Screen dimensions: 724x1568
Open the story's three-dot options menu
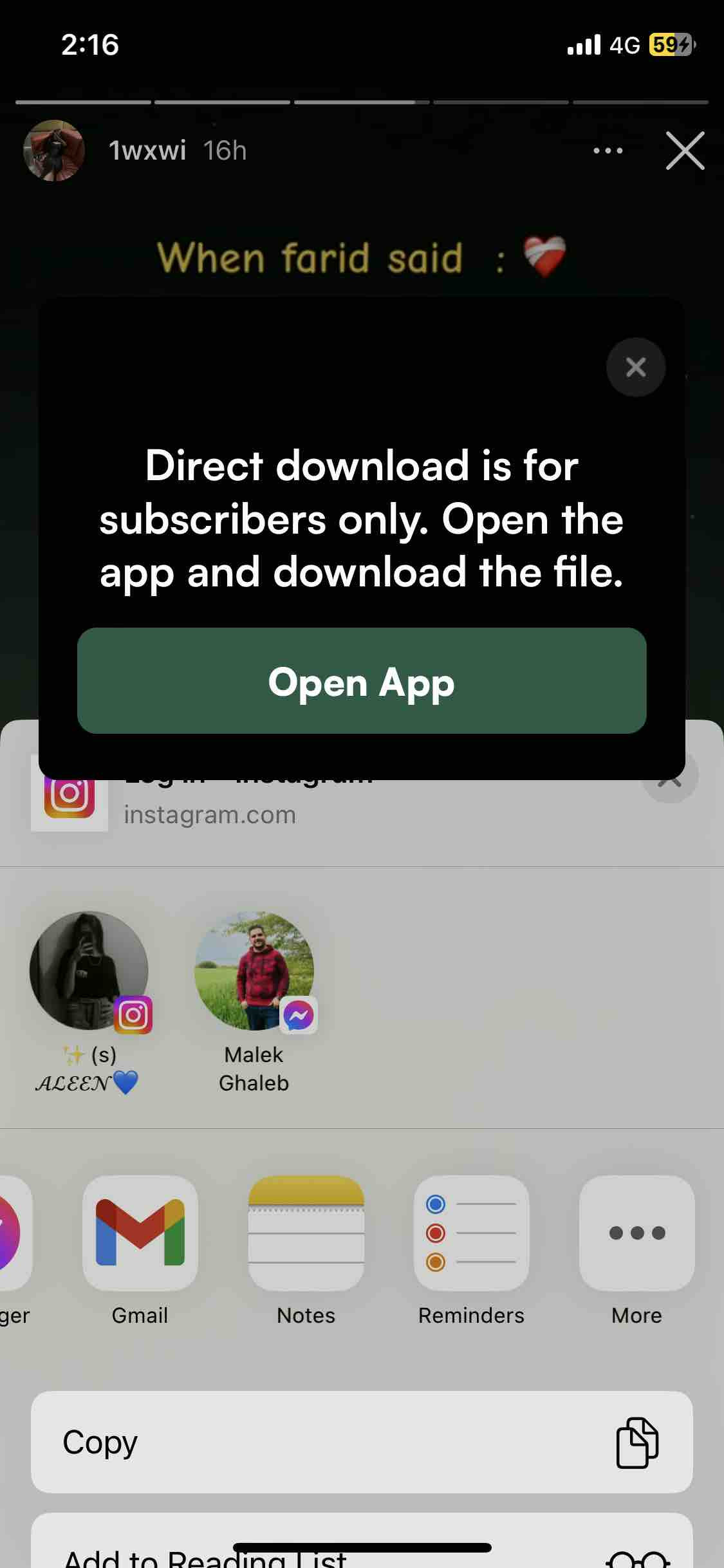608,151
